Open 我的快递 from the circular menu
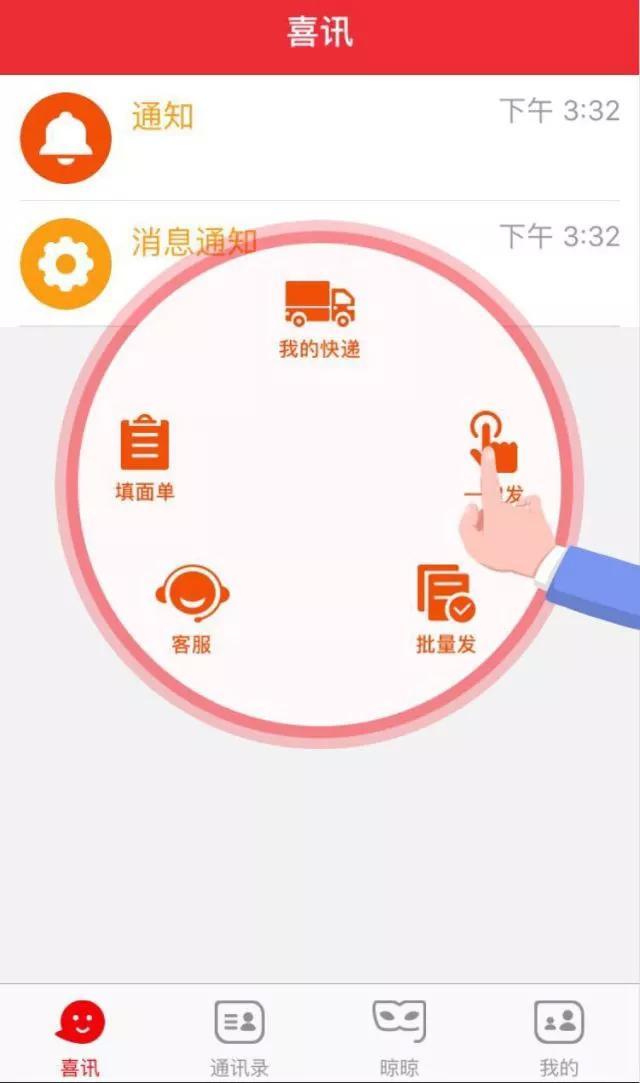 pyautogui.click(x=319, y=318)
